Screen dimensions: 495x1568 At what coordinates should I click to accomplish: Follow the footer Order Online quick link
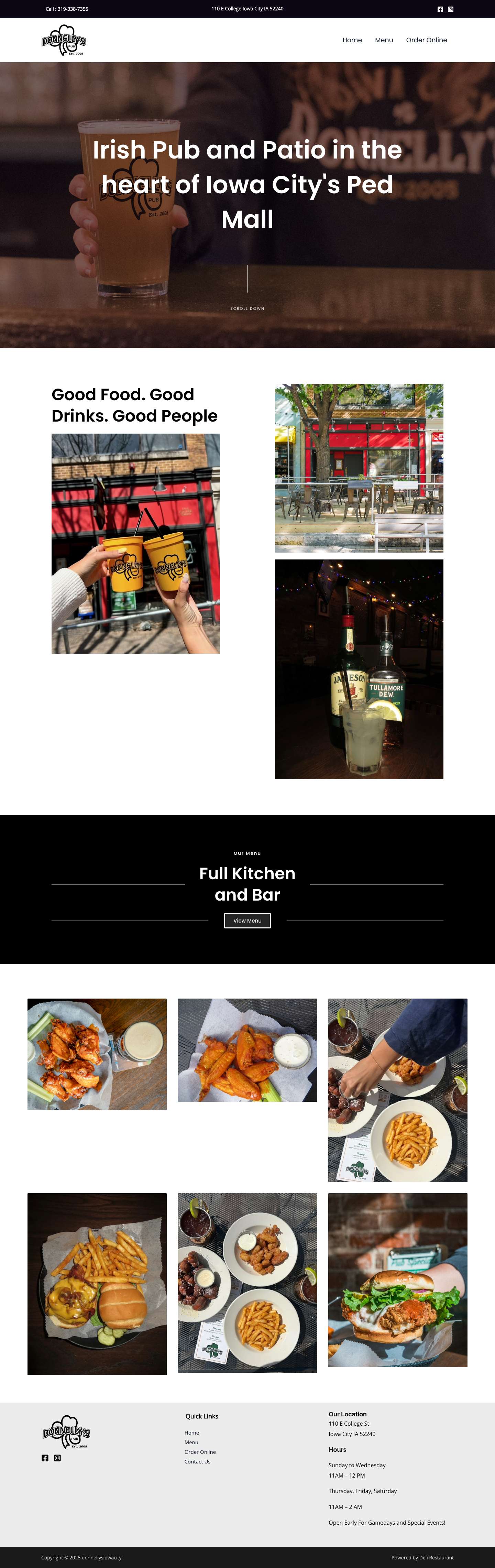pyautogui.click(x=200, y=1452)
